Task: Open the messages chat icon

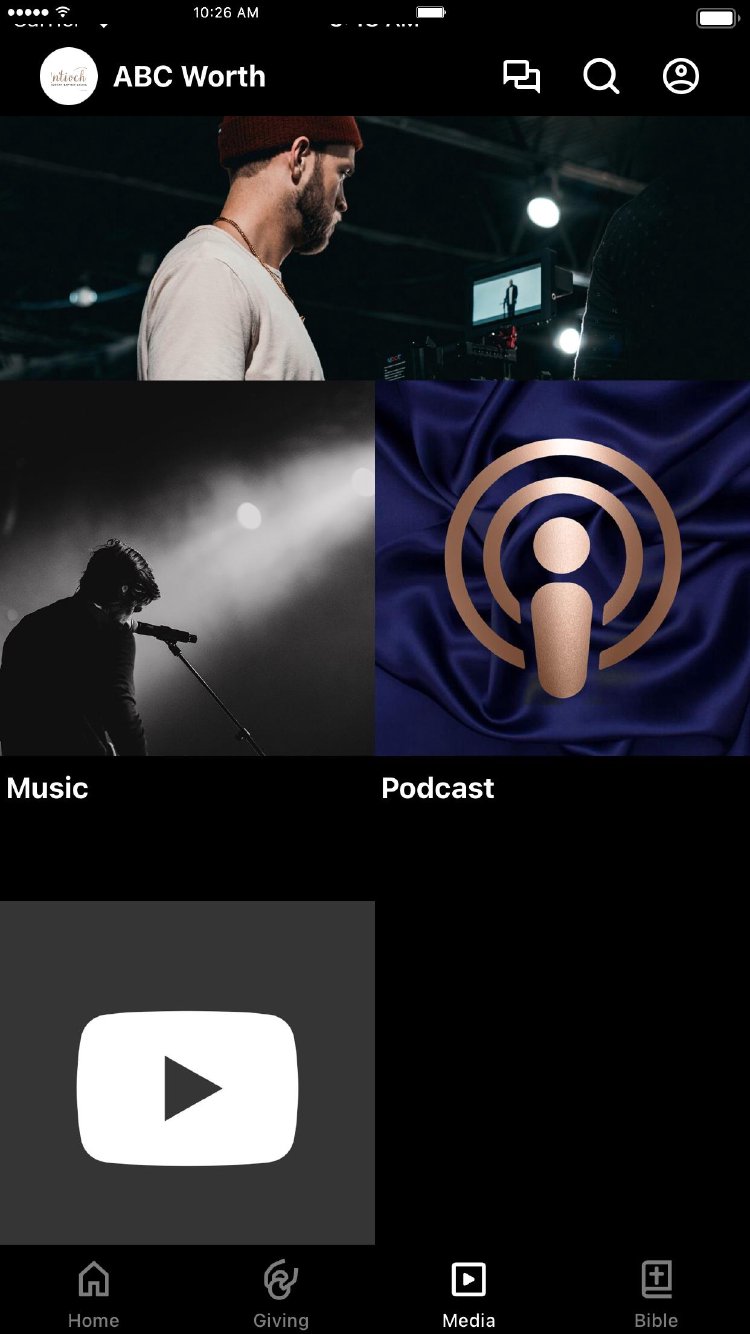Action: click(x=521, y=77)
